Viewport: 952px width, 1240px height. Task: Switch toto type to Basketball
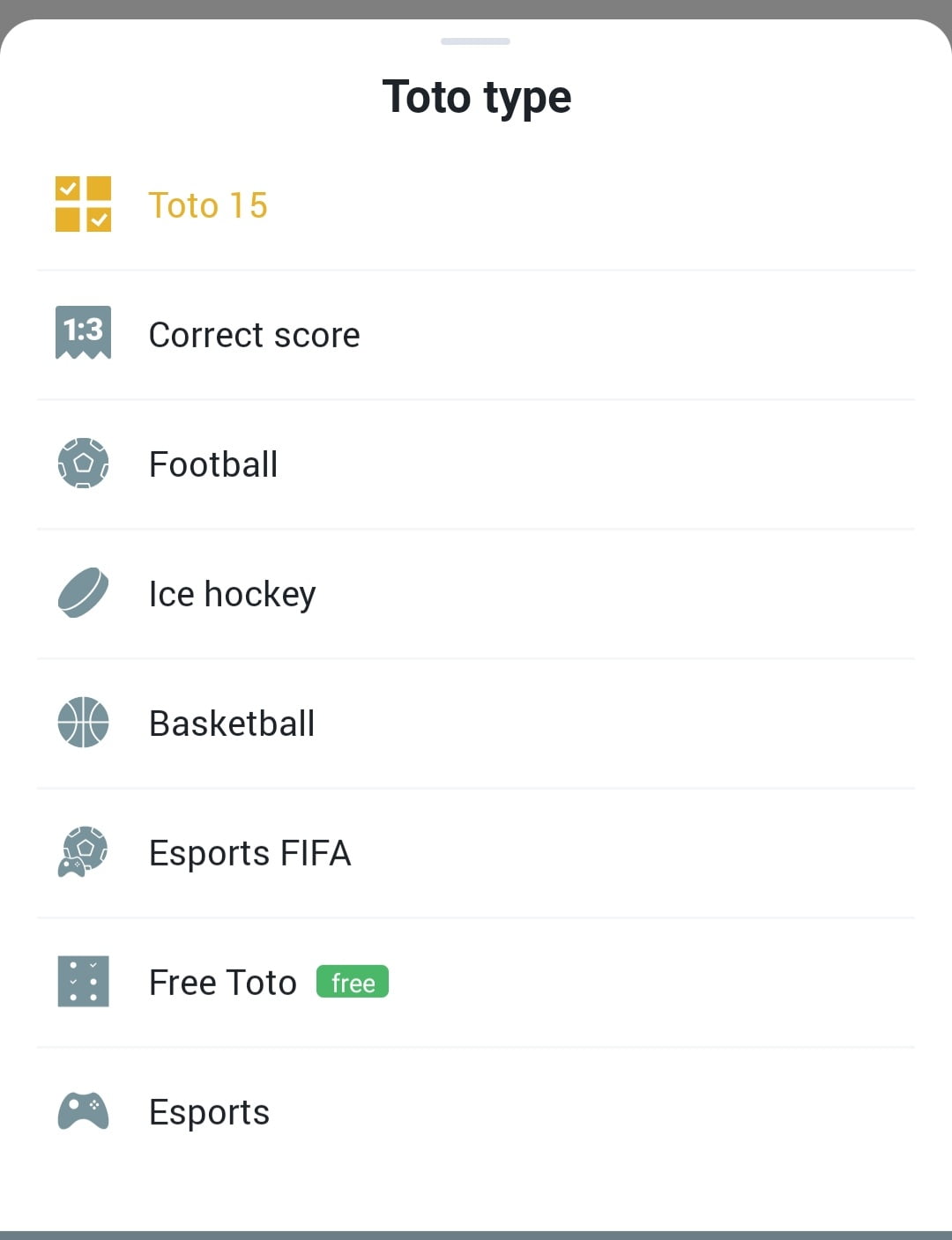pos(232,724)
